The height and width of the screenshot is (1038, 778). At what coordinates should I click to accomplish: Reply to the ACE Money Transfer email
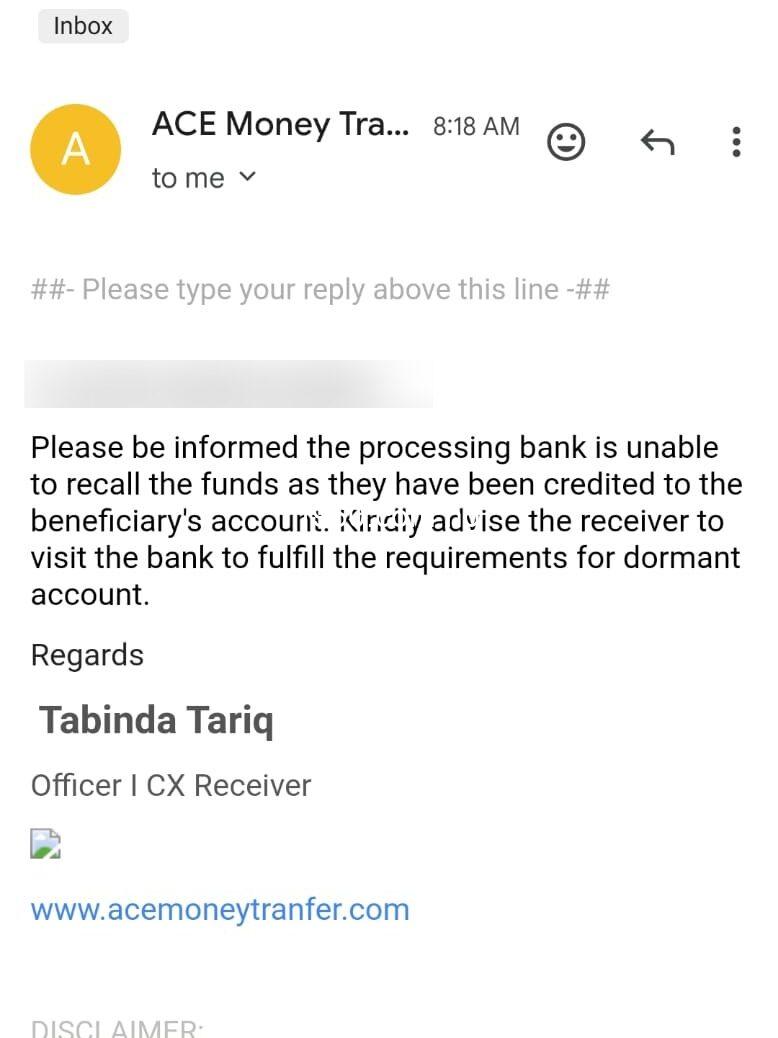[657, 143]
